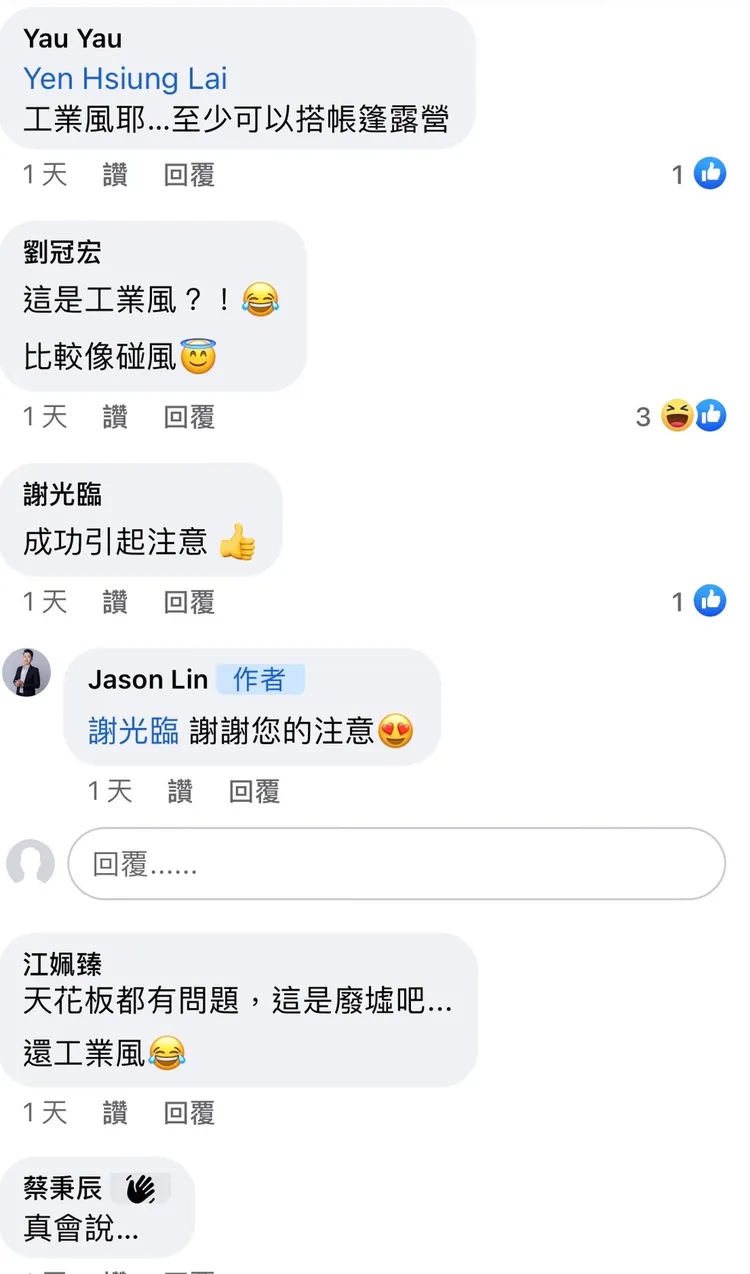Click 劉冠宏's name to view their profile

60,253
